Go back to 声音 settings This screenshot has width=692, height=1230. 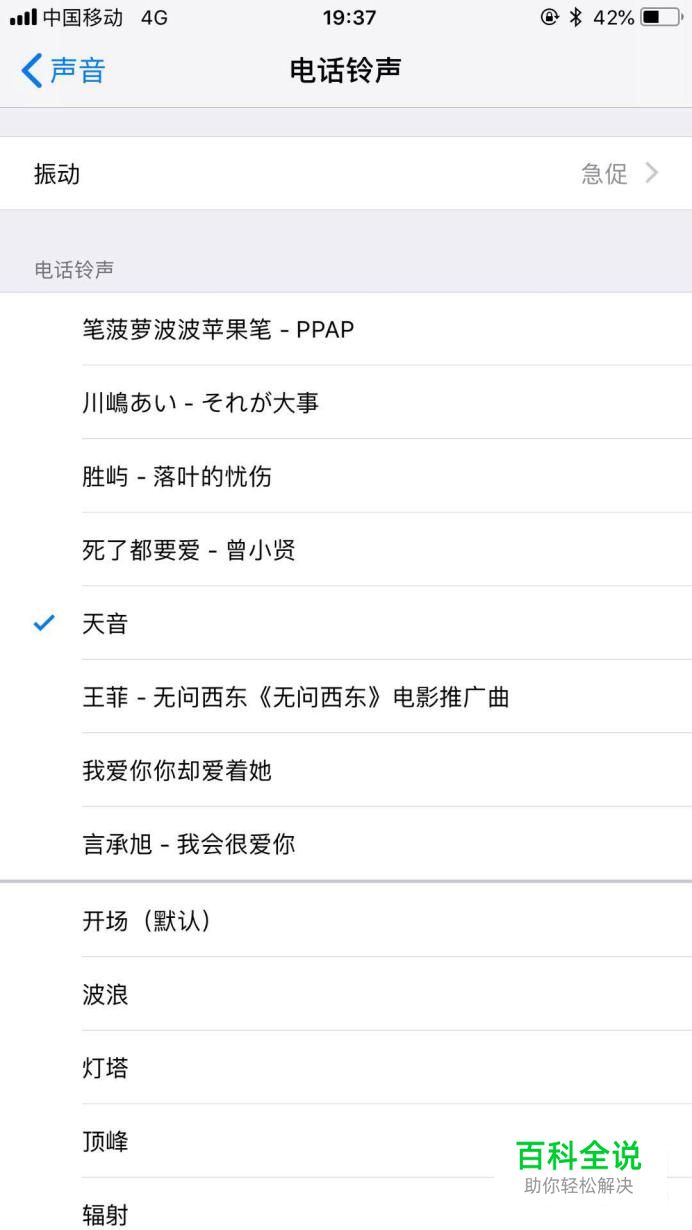(63, 71)
